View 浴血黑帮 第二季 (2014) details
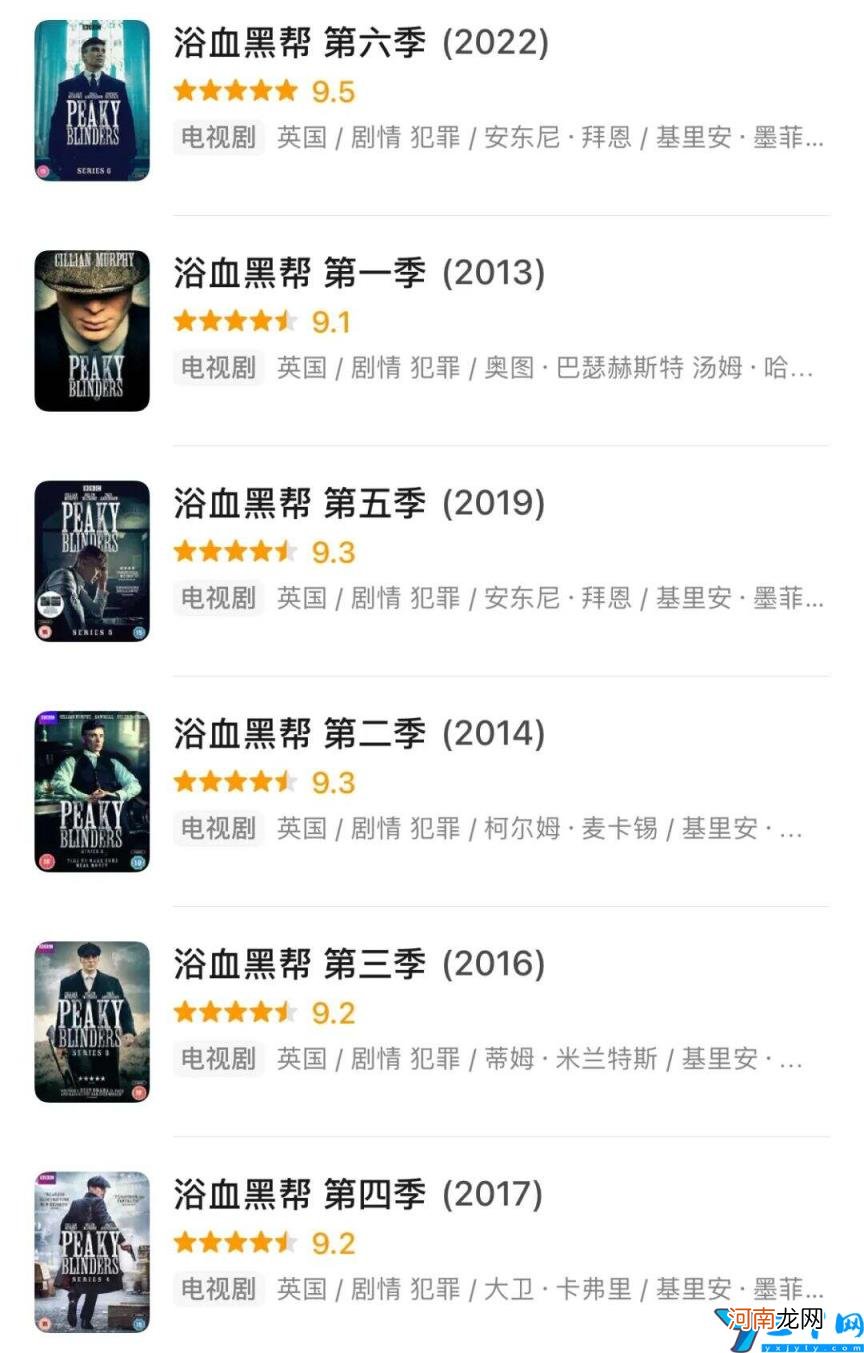 pyautogui.click(x=359, y=733)
